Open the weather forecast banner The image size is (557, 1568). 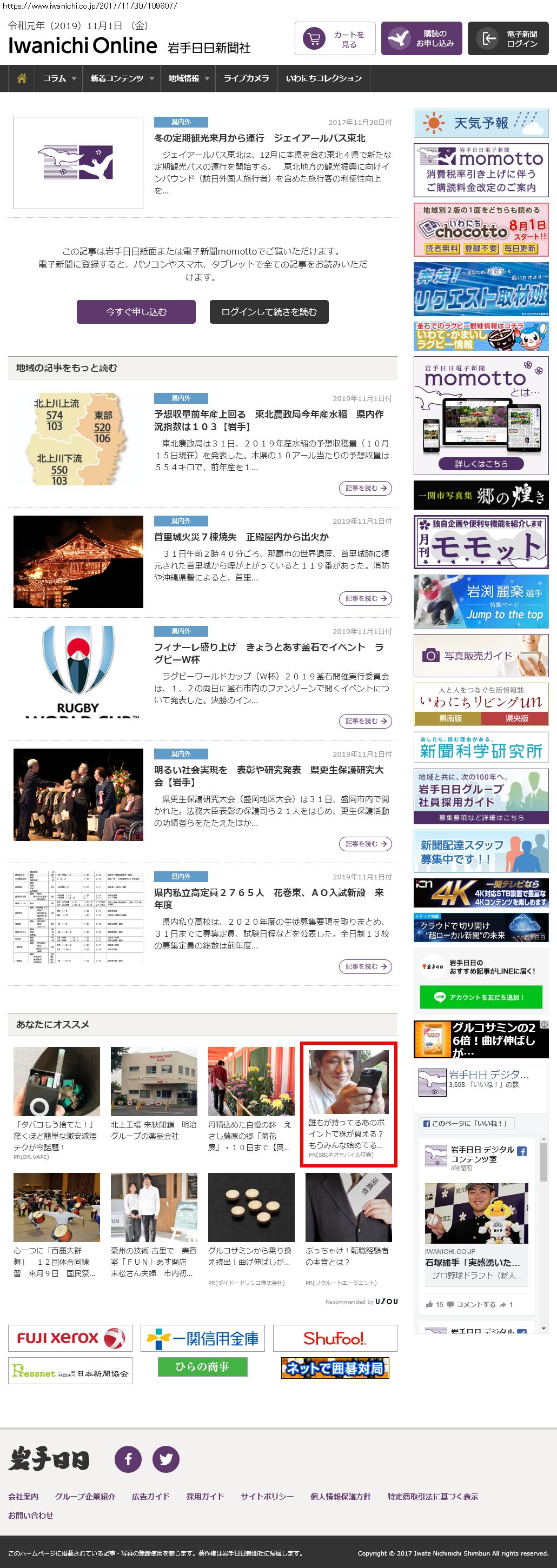[480, 123]
